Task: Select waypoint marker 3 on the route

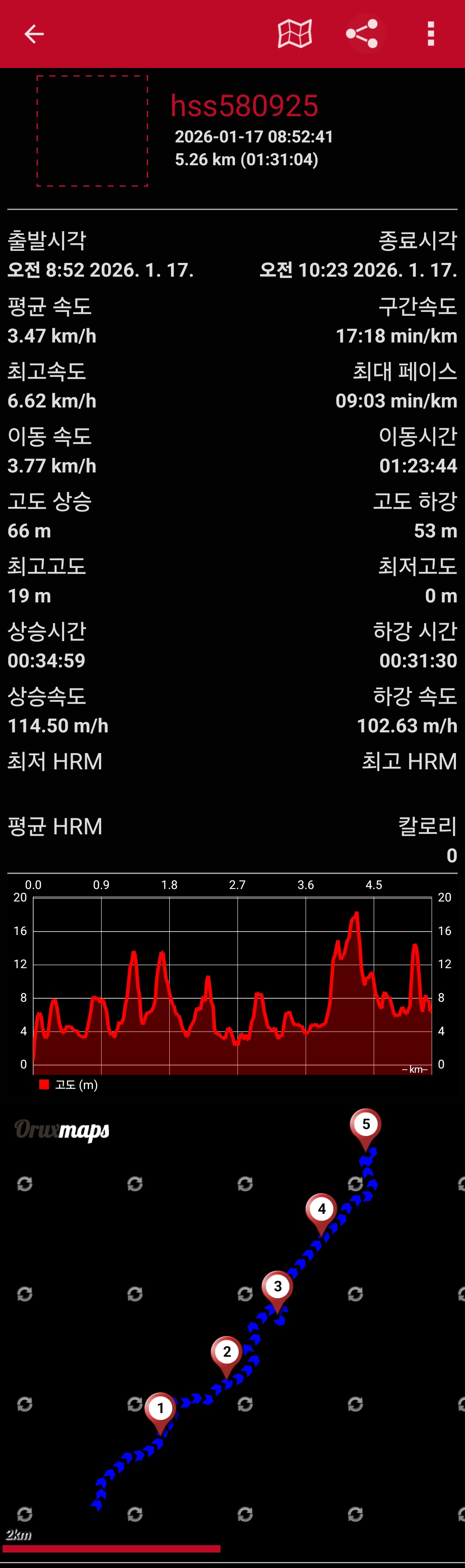Action: coord(278,1291)
